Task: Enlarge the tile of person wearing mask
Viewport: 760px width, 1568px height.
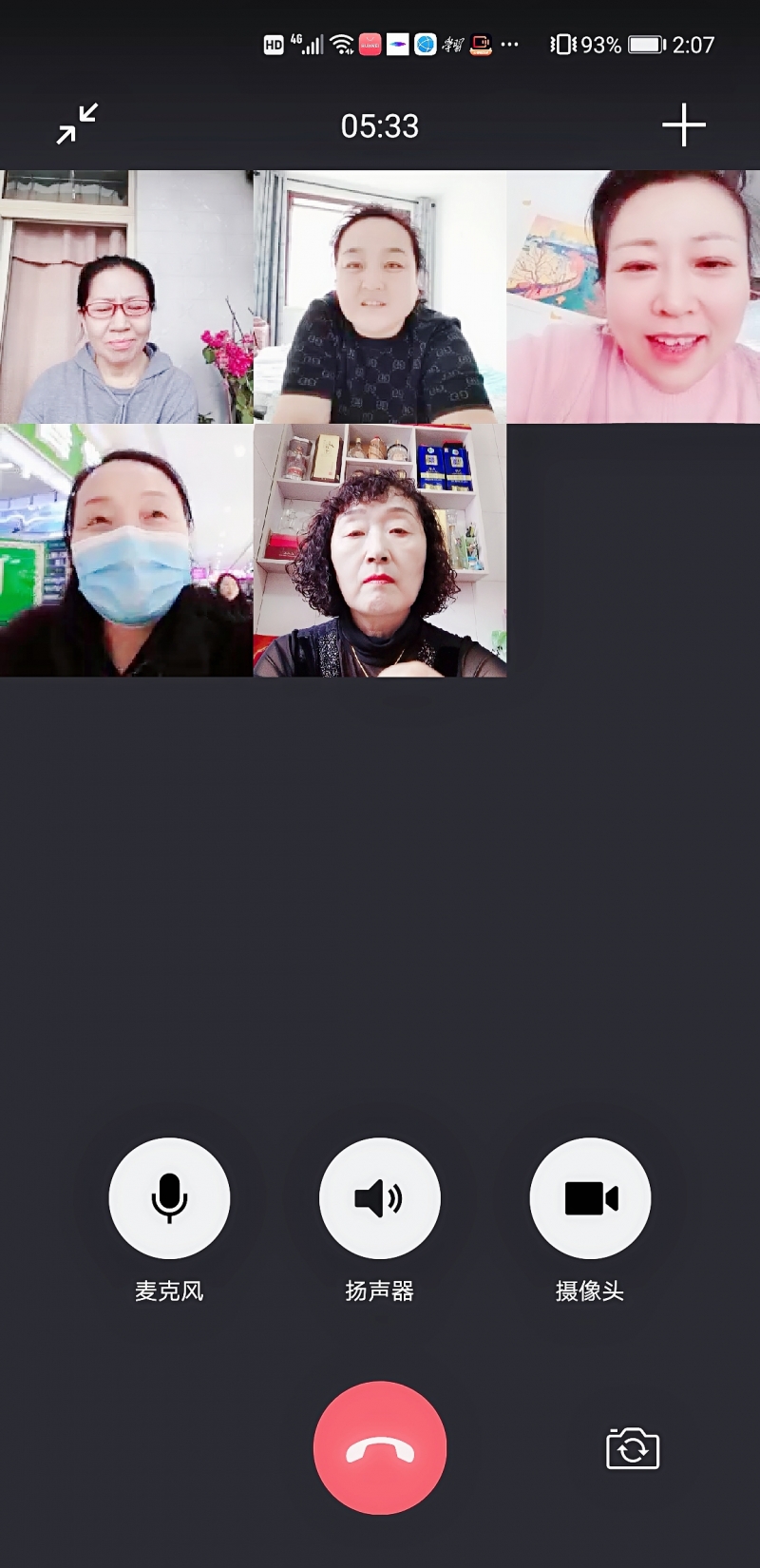Action: tap(126, 550)
